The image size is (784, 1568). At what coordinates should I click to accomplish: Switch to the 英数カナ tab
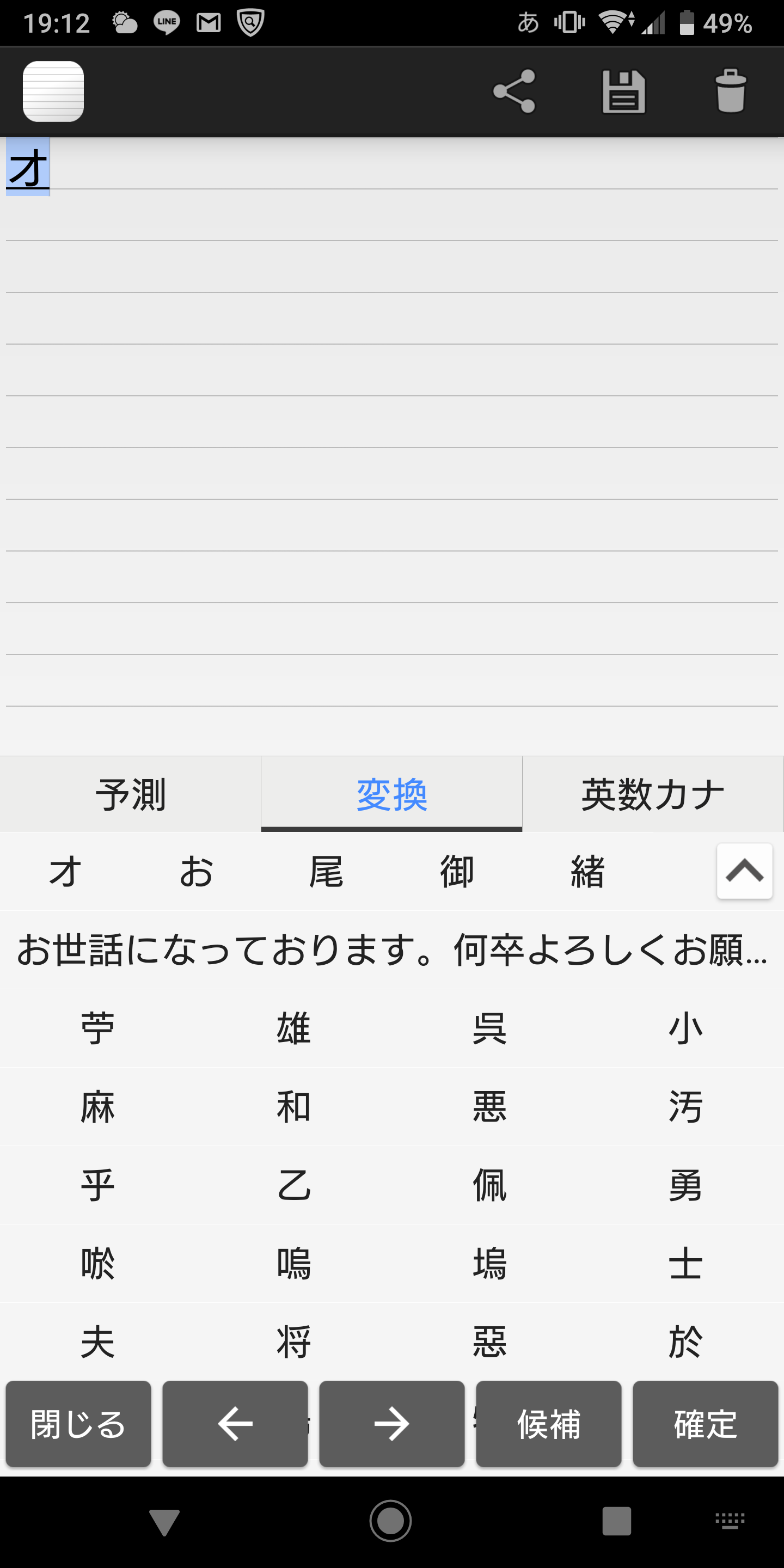click(653, 794)
